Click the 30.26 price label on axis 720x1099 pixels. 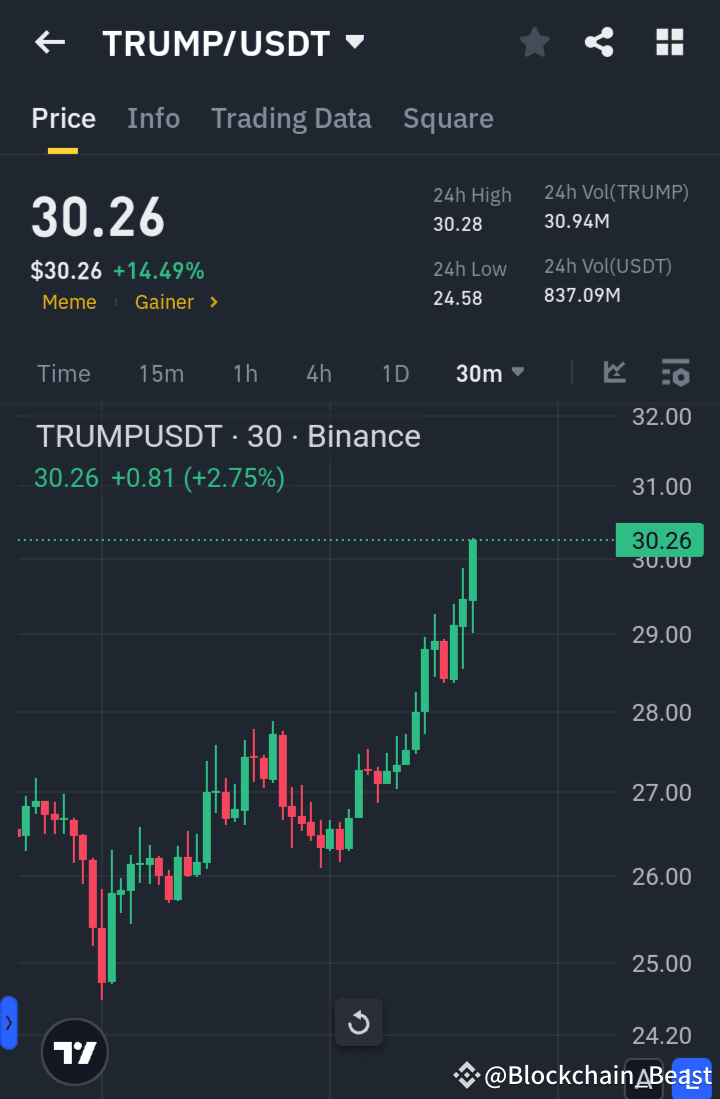659,540
